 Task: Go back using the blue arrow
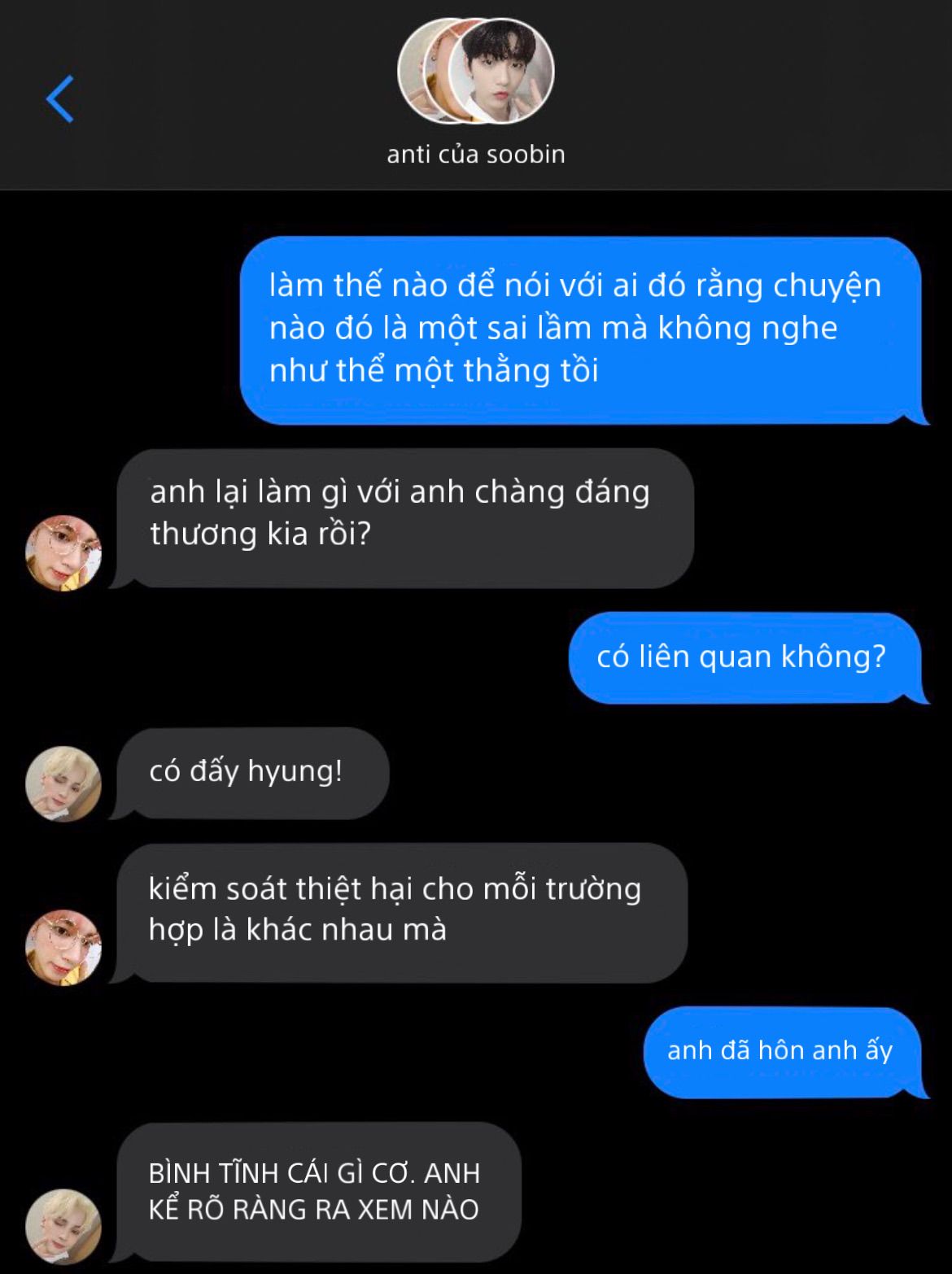click(60, 99)
